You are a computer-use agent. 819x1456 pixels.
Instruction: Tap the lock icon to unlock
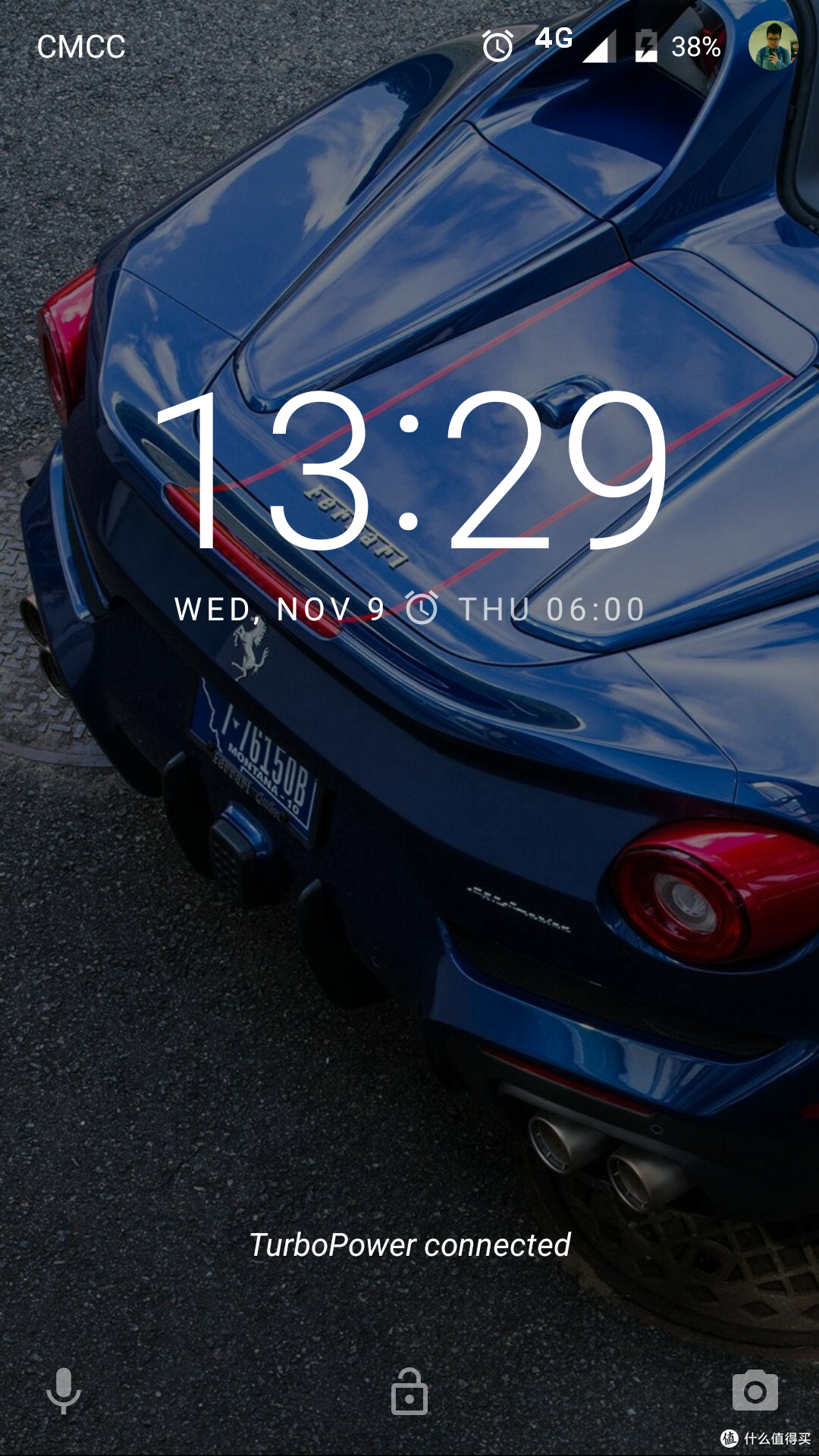(409, 1391)
